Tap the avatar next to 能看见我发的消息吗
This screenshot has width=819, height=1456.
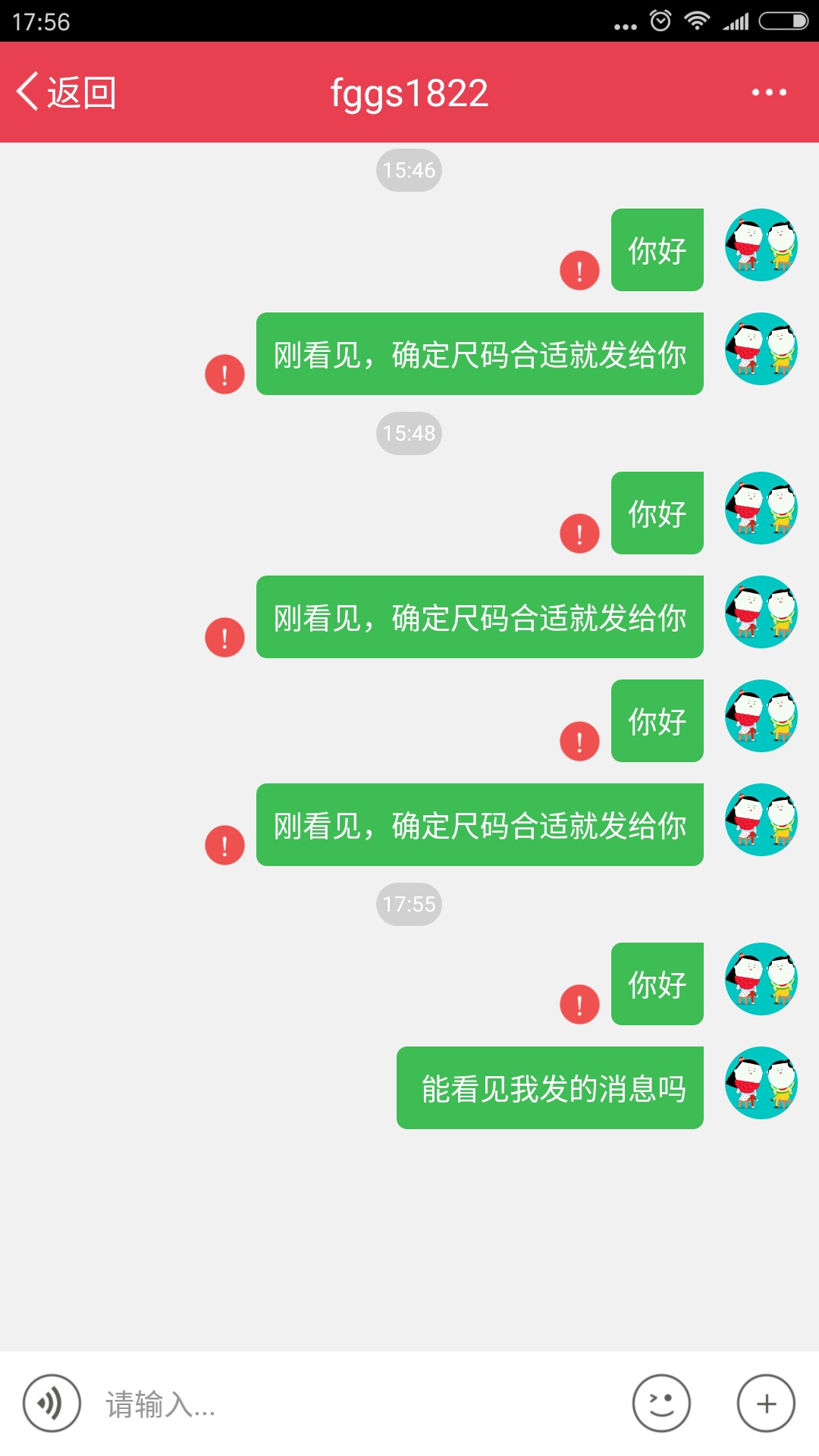click(x=761, y=1083)
